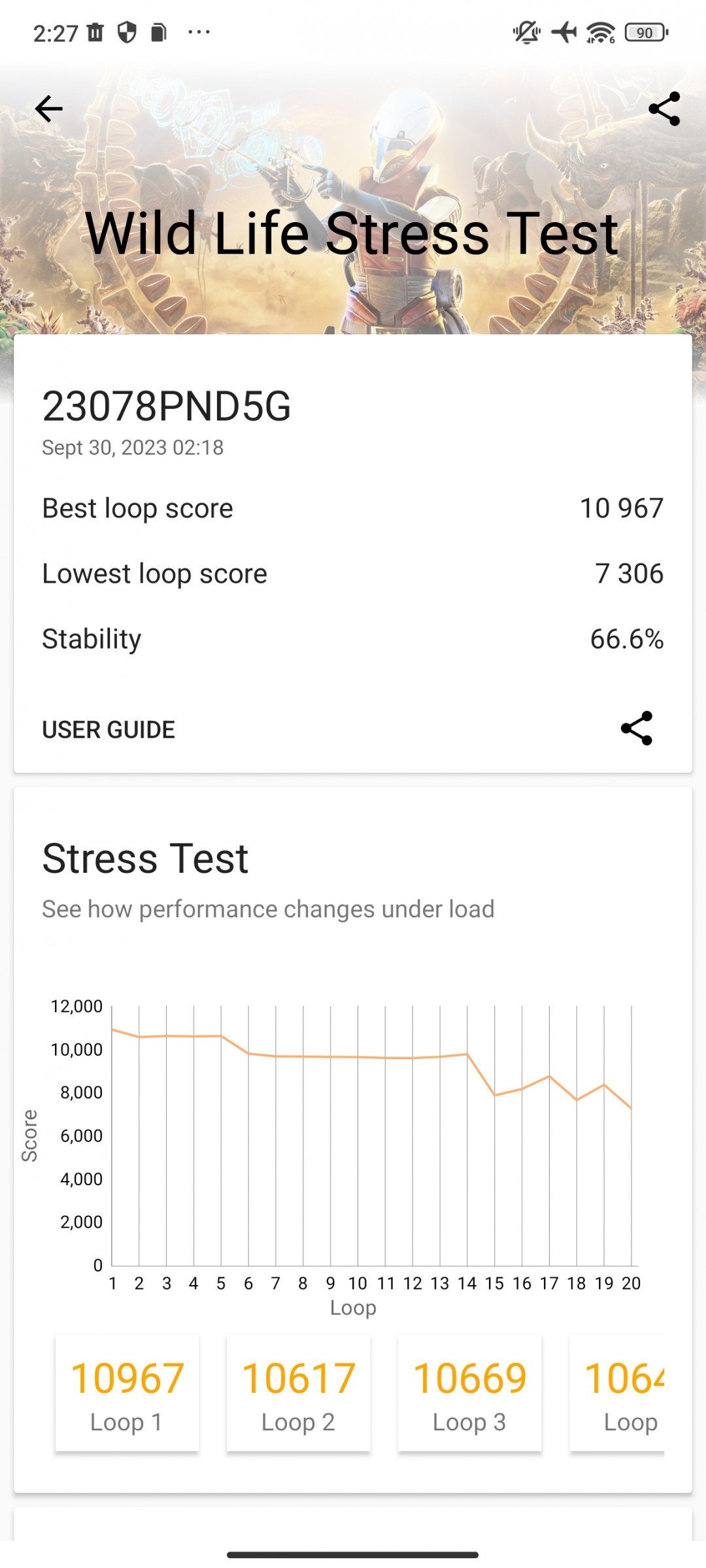The height and width of the screenshot is (1568, 706).
Task: Open the USER GUIDE link
Action: coord(109,730)
